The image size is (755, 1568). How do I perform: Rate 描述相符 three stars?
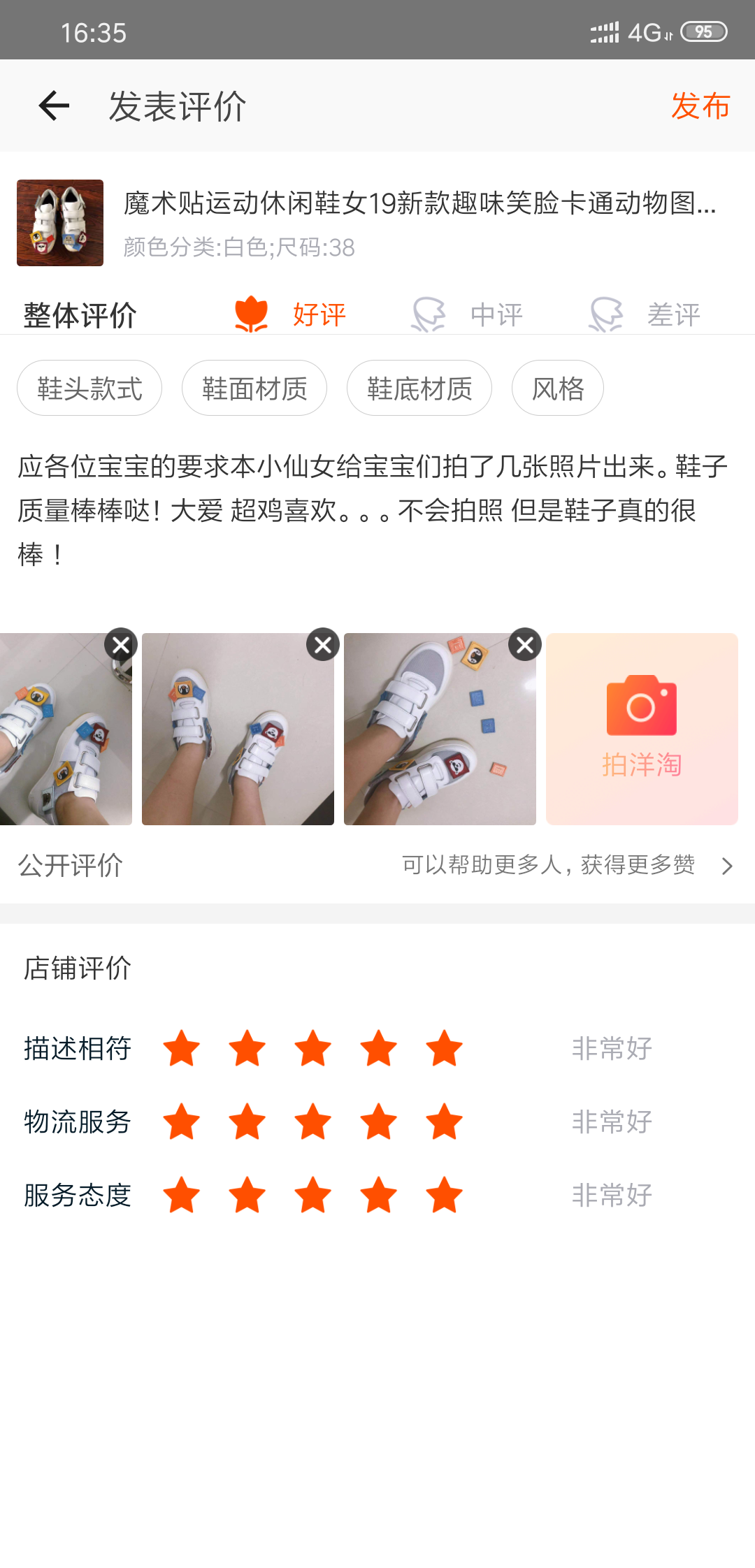[313, 1049]
